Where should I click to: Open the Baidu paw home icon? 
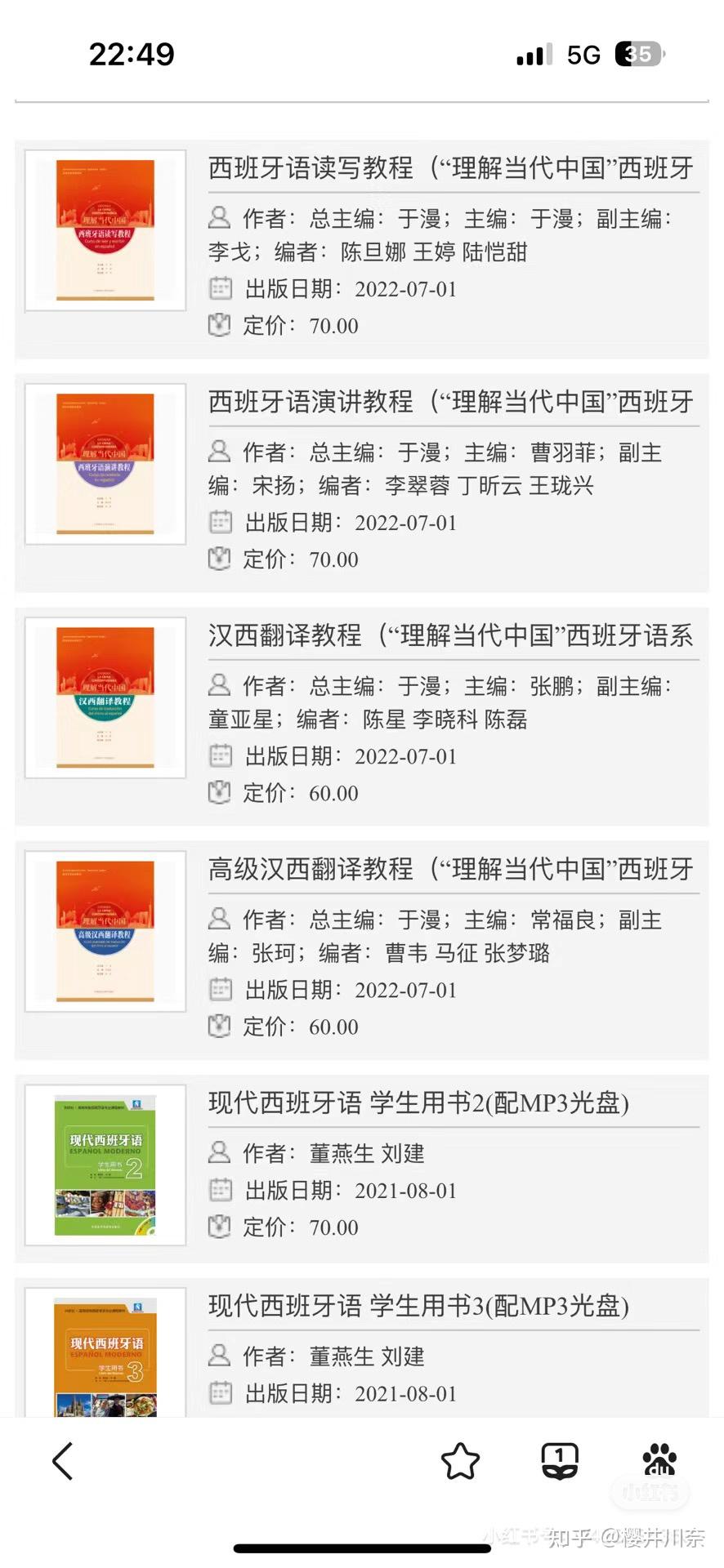[x=659, y=1460]
